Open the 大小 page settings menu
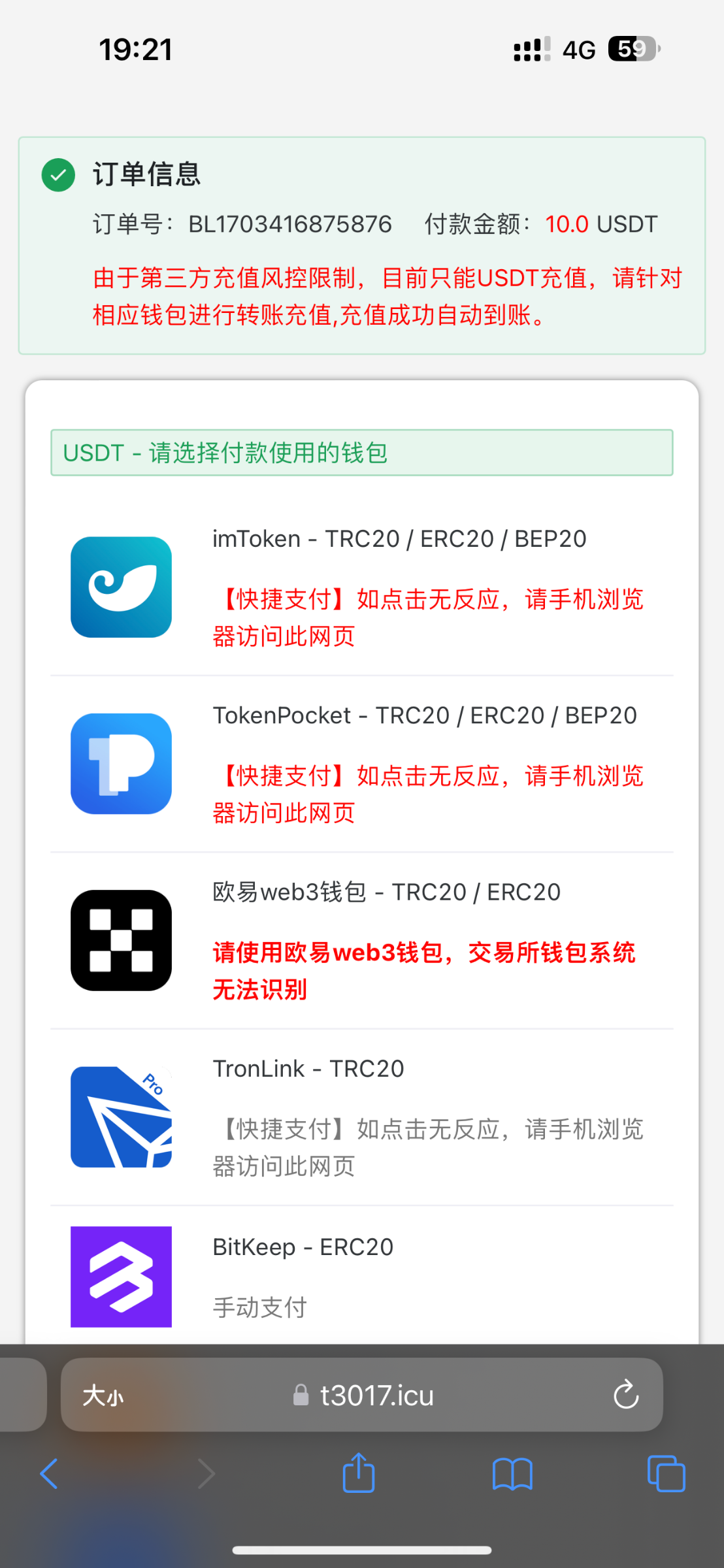The height and width of the screenshot is (1568, 724). 103,1396
